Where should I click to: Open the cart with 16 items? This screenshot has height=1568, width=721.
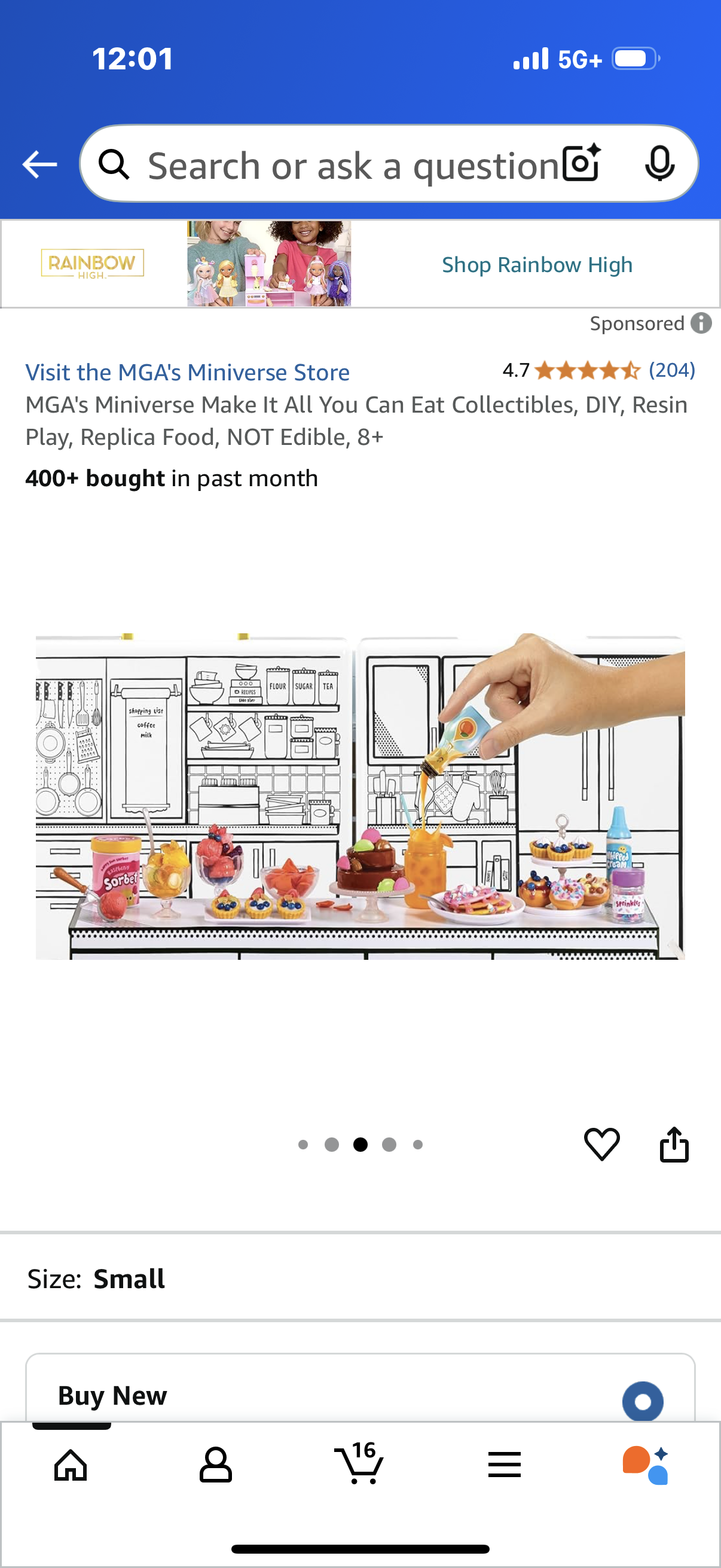pyautogui.click(x=359, y=1463)
